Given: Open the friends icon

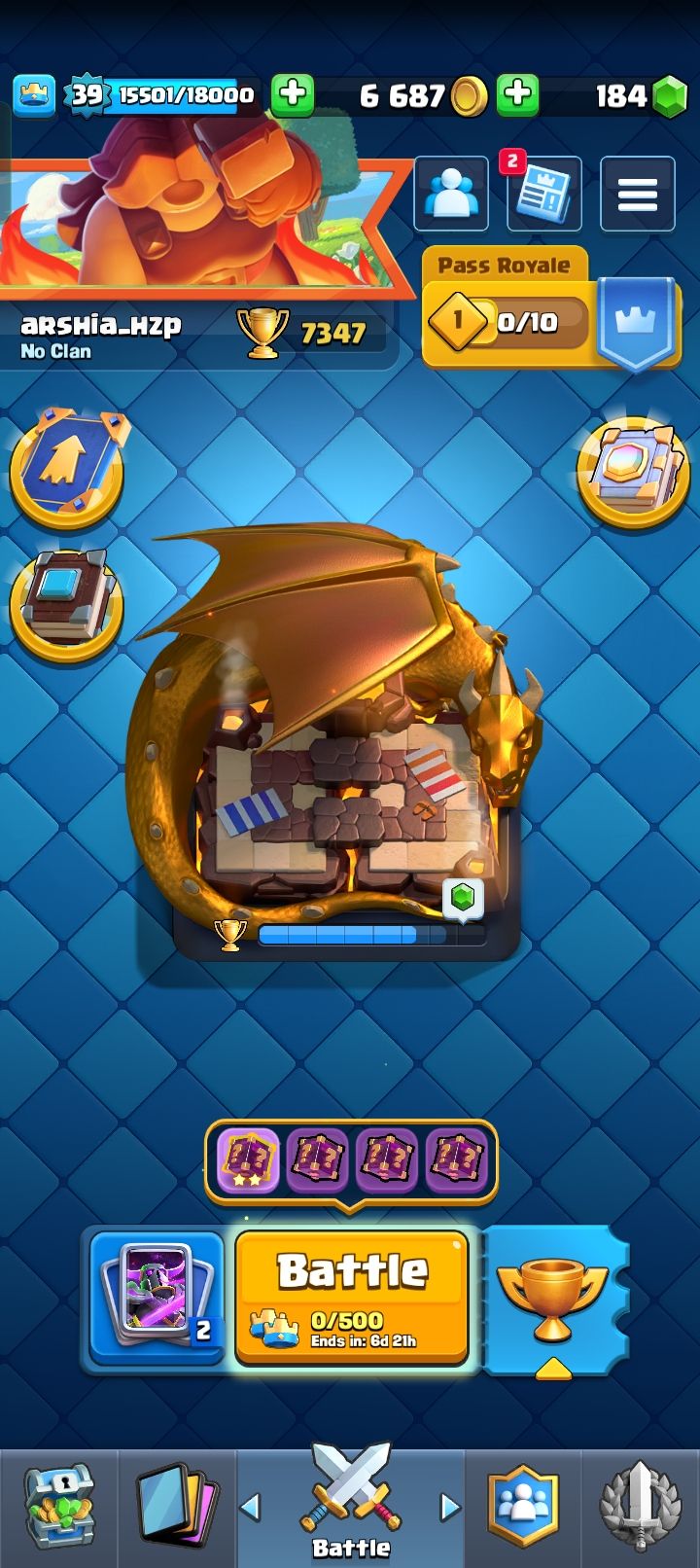Looking at the screenshot, I should [451, 195].
